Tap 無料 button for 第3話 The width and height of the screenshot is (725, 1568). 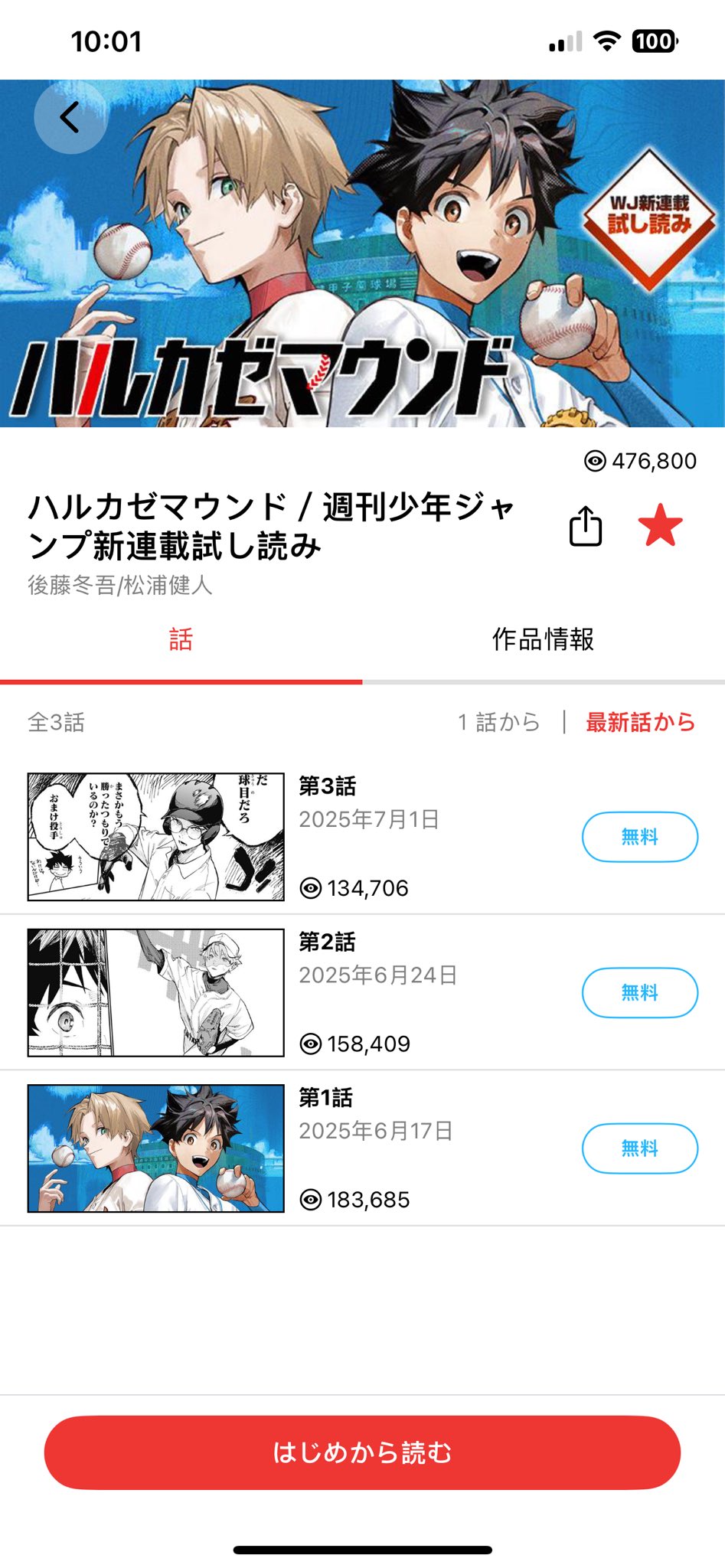click(x=640, y=837)
